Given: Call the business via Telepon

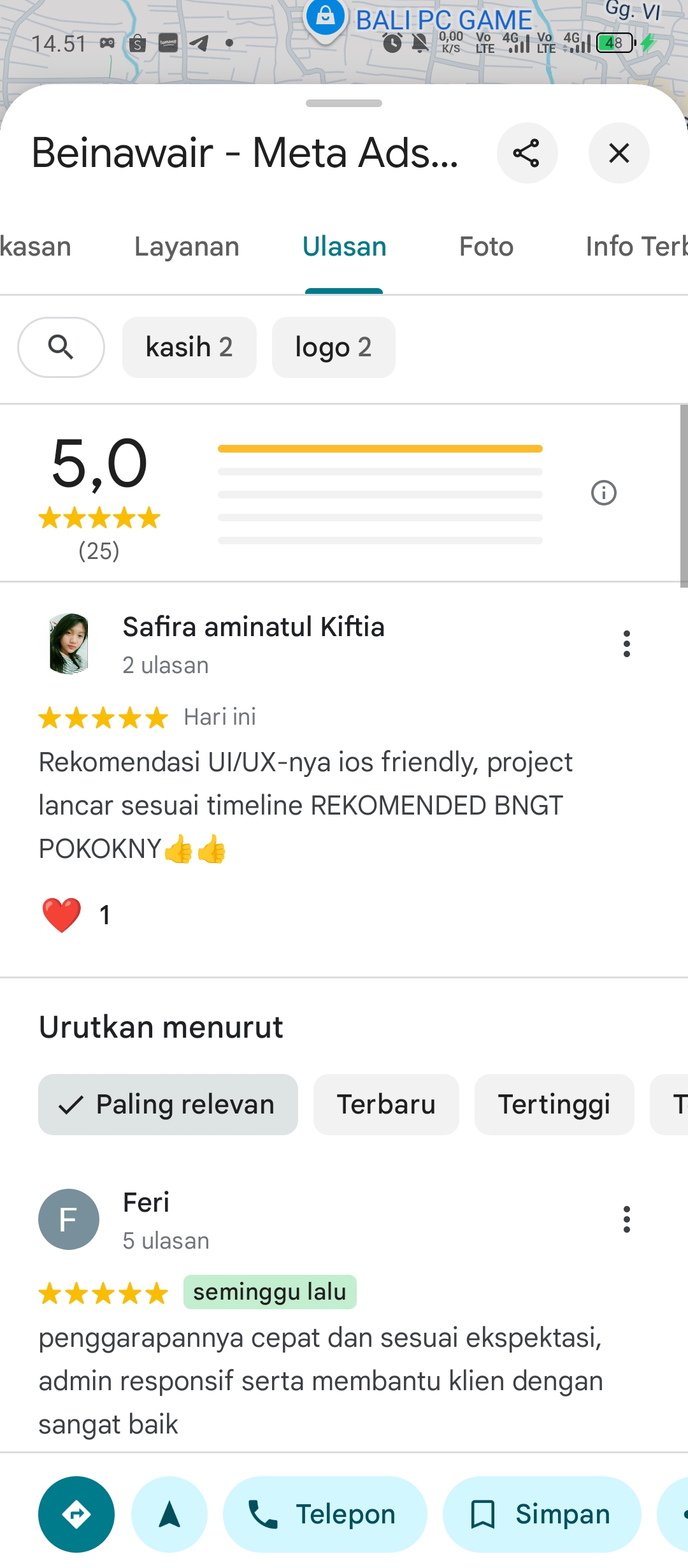Looking at the screenshot, I should point(325,1514).
